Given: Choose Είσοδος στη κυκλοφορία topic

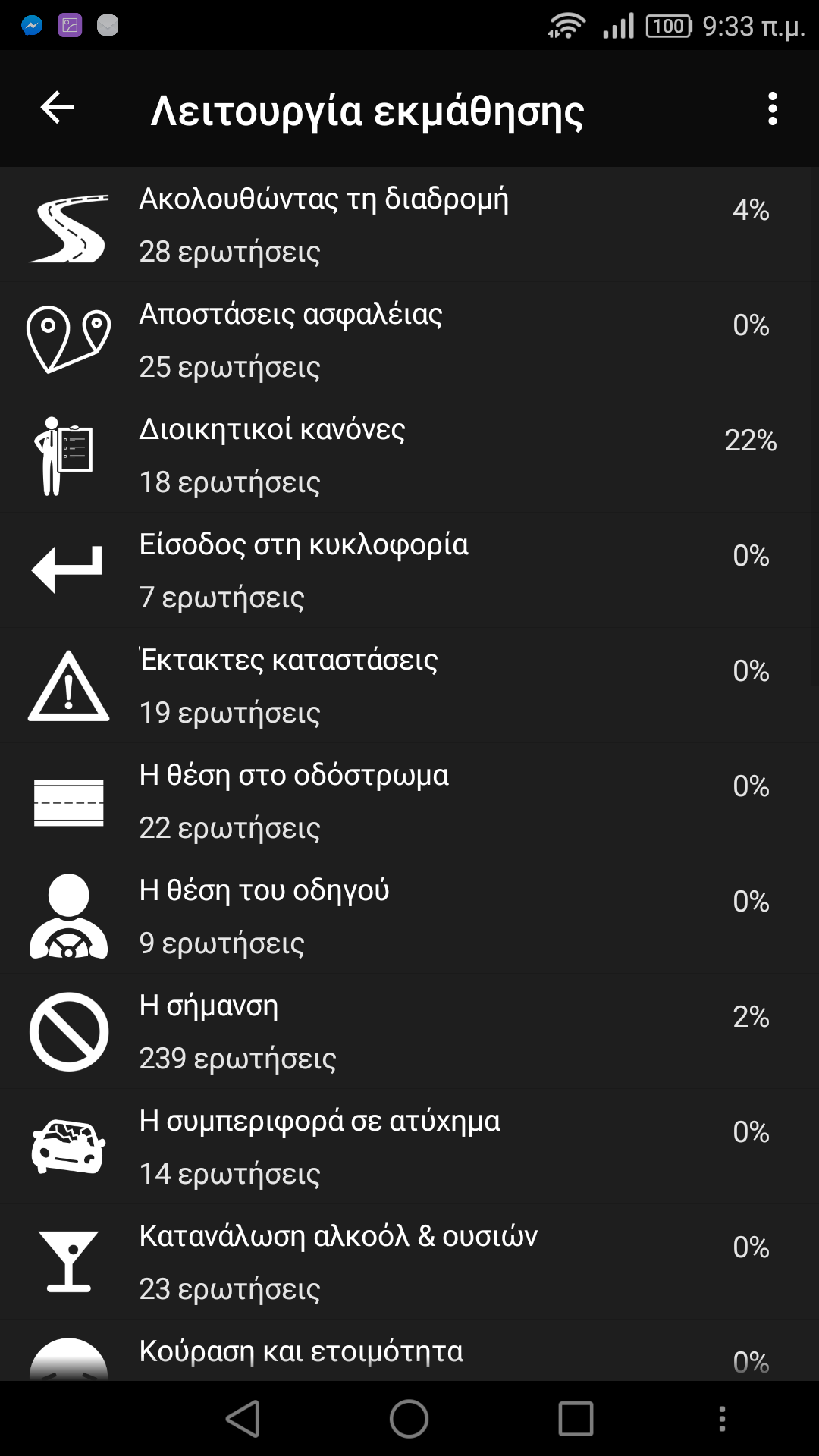Looking at the screenshot, I should tap(409, 570).
